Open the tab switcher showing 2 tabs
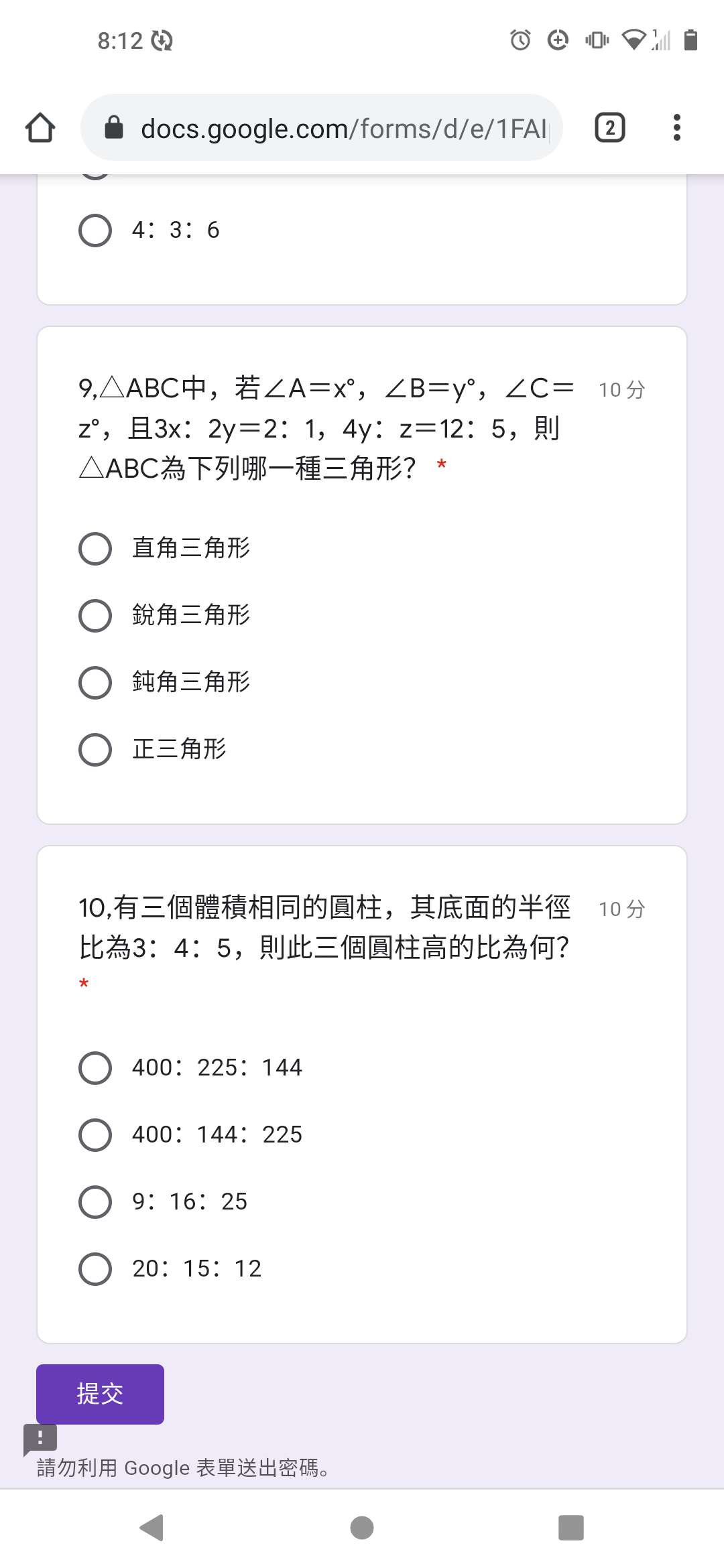The height and width of the screenshot is (1568, 724). click(x=610, y=127)
